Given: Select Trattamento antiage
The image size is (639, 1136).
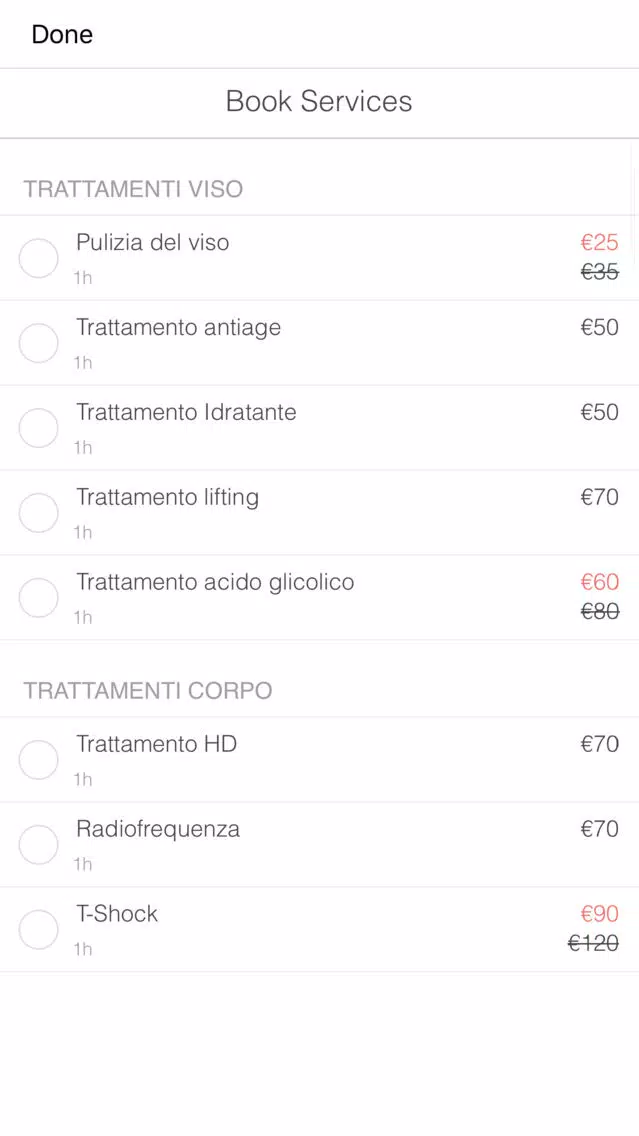Looking at the screenshot, I should click(x=320, y=343).
